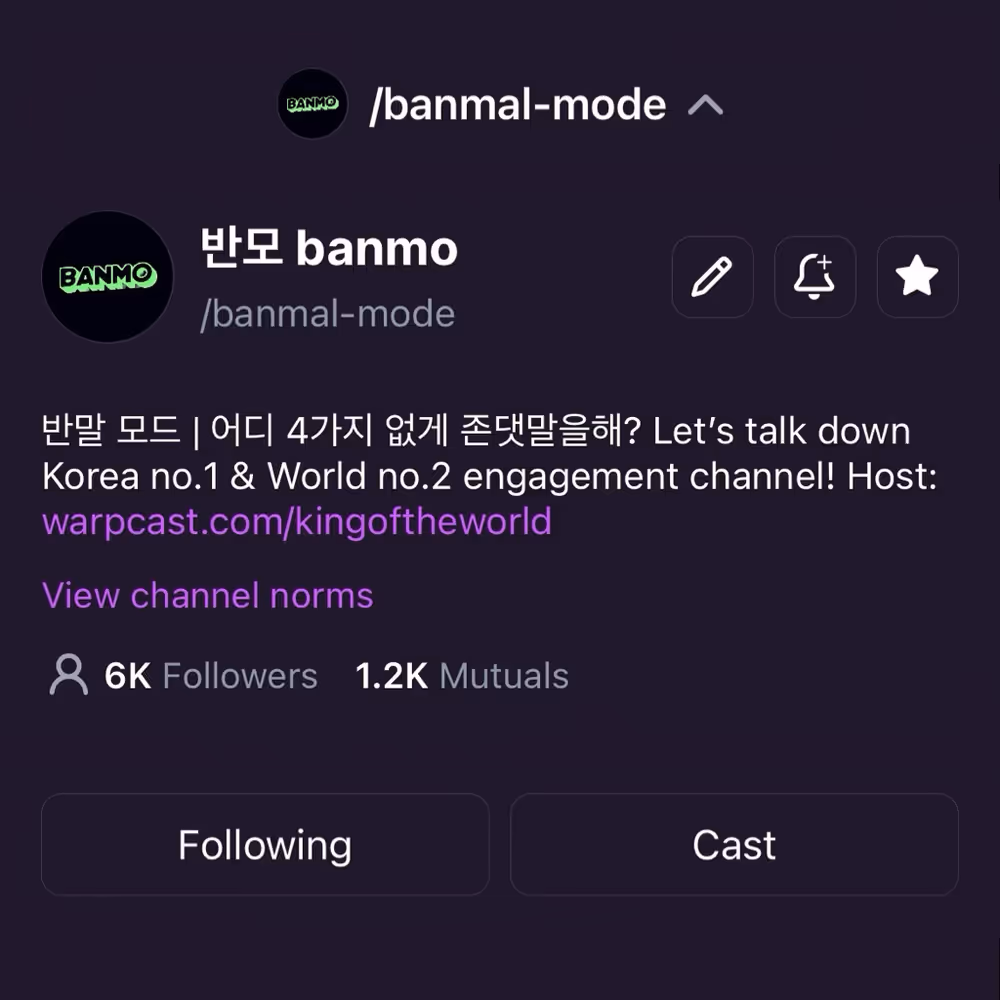Open the banmo channel avatar
The width and height of the screenshot is (1000, 1000).
107,277
